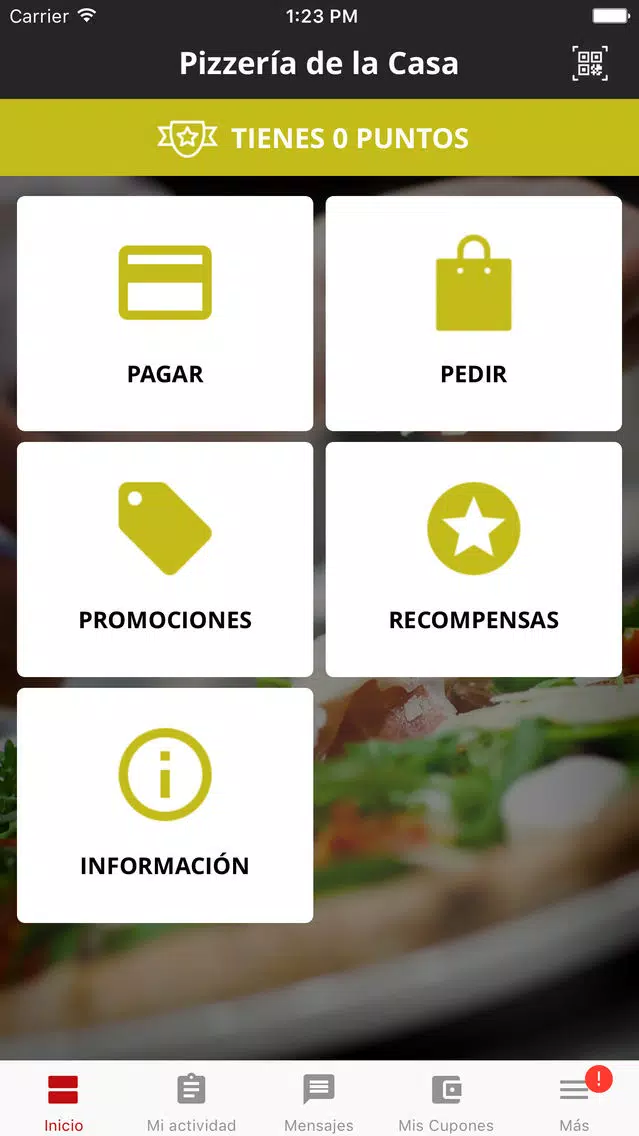Open the Recompensas tile
Screen dimensions: 639x1136
coord(474,559)
